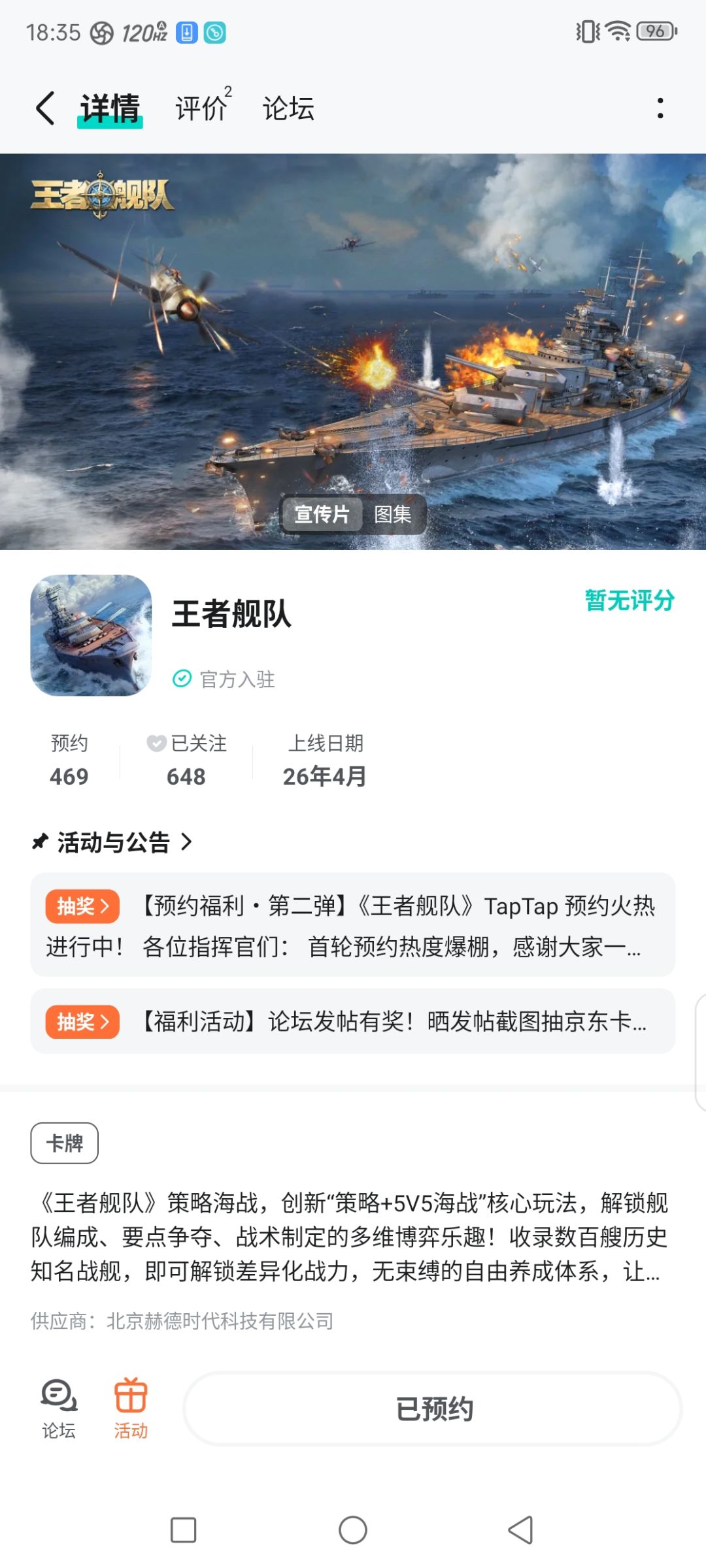Open the recent apps view

point(183,1530)
